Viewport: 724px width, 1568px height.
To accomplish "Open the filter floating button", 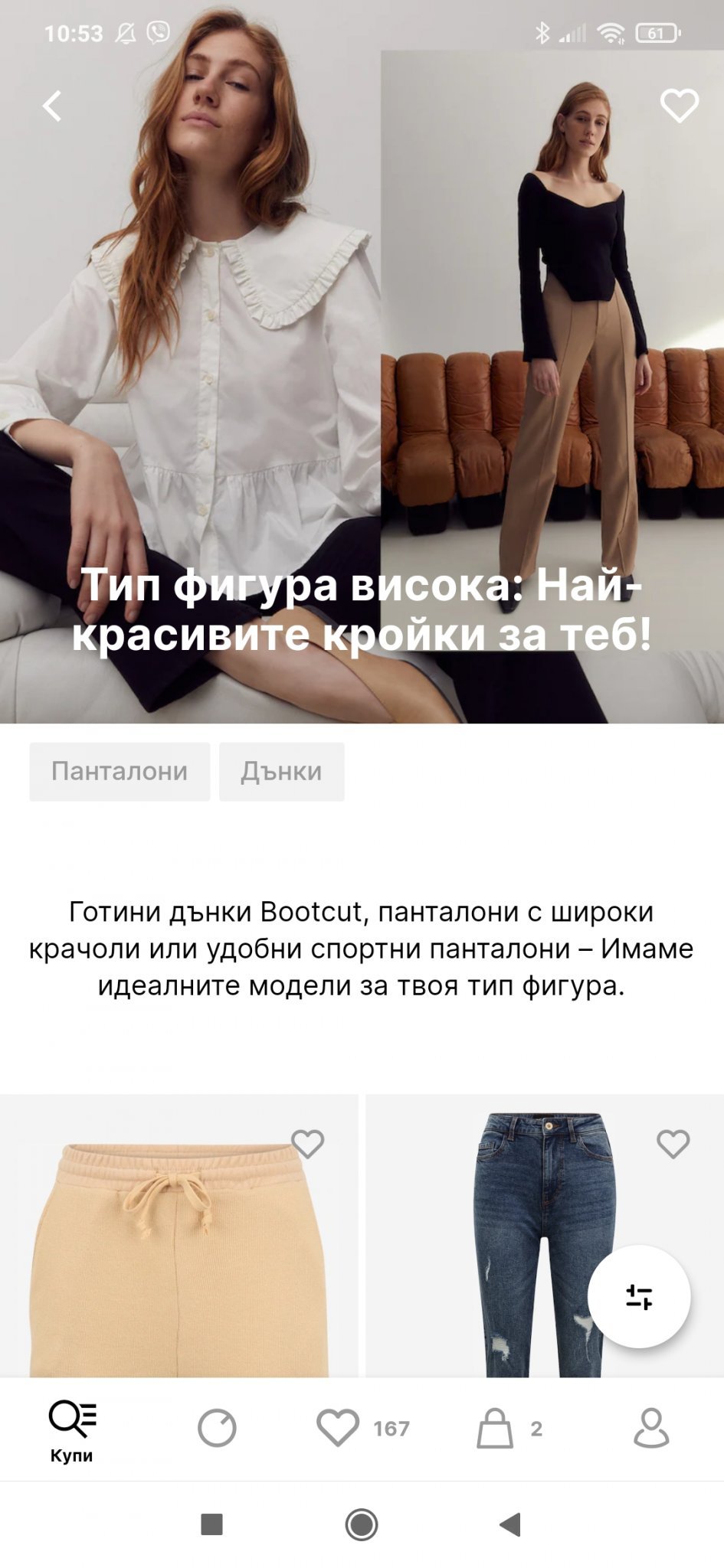I will 638,1296.
